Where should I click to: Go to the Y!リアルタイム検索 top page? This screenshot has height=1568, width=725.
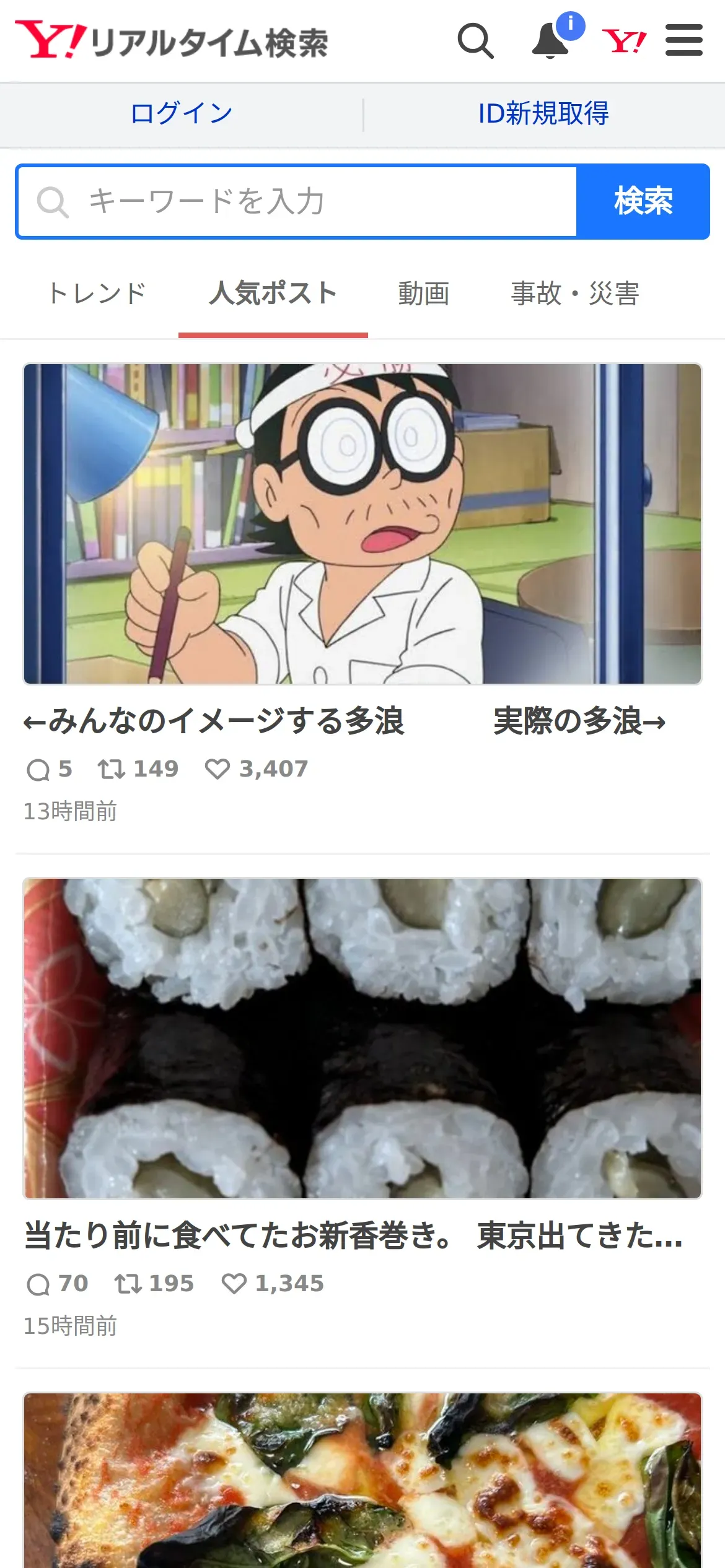coord(172,41)
